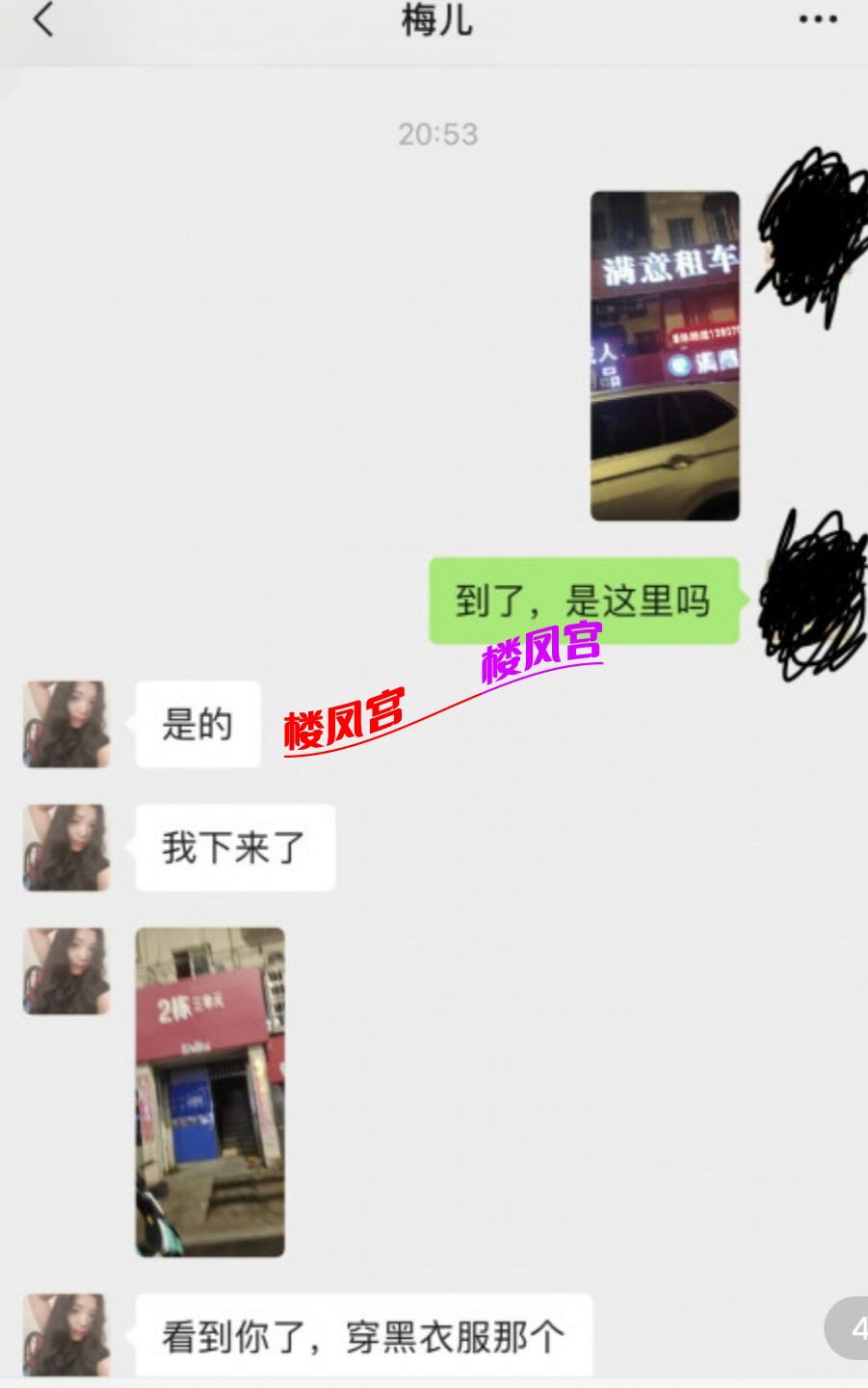The height and width of the screenshot is (1388, 868).
Task: Go back from the chat with 梅儿
Action: [43, 19]
